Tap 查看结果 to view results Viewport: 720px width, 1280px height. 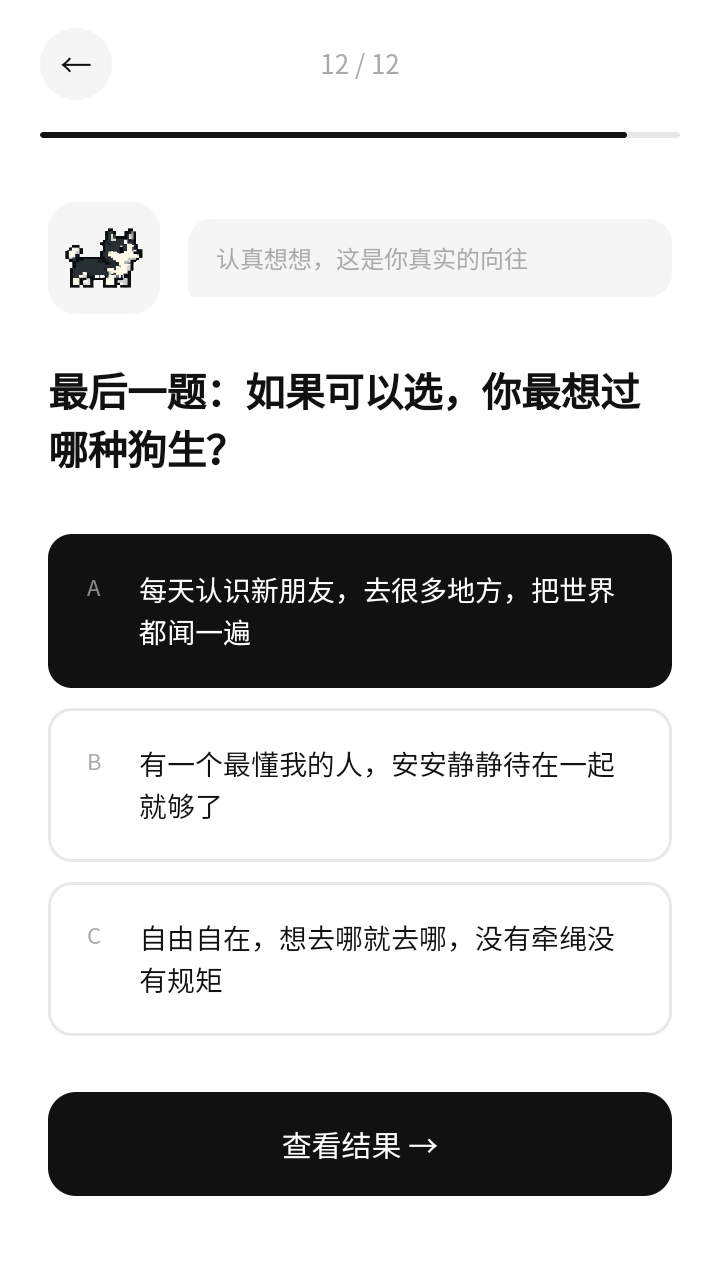tap(360, 1144)
